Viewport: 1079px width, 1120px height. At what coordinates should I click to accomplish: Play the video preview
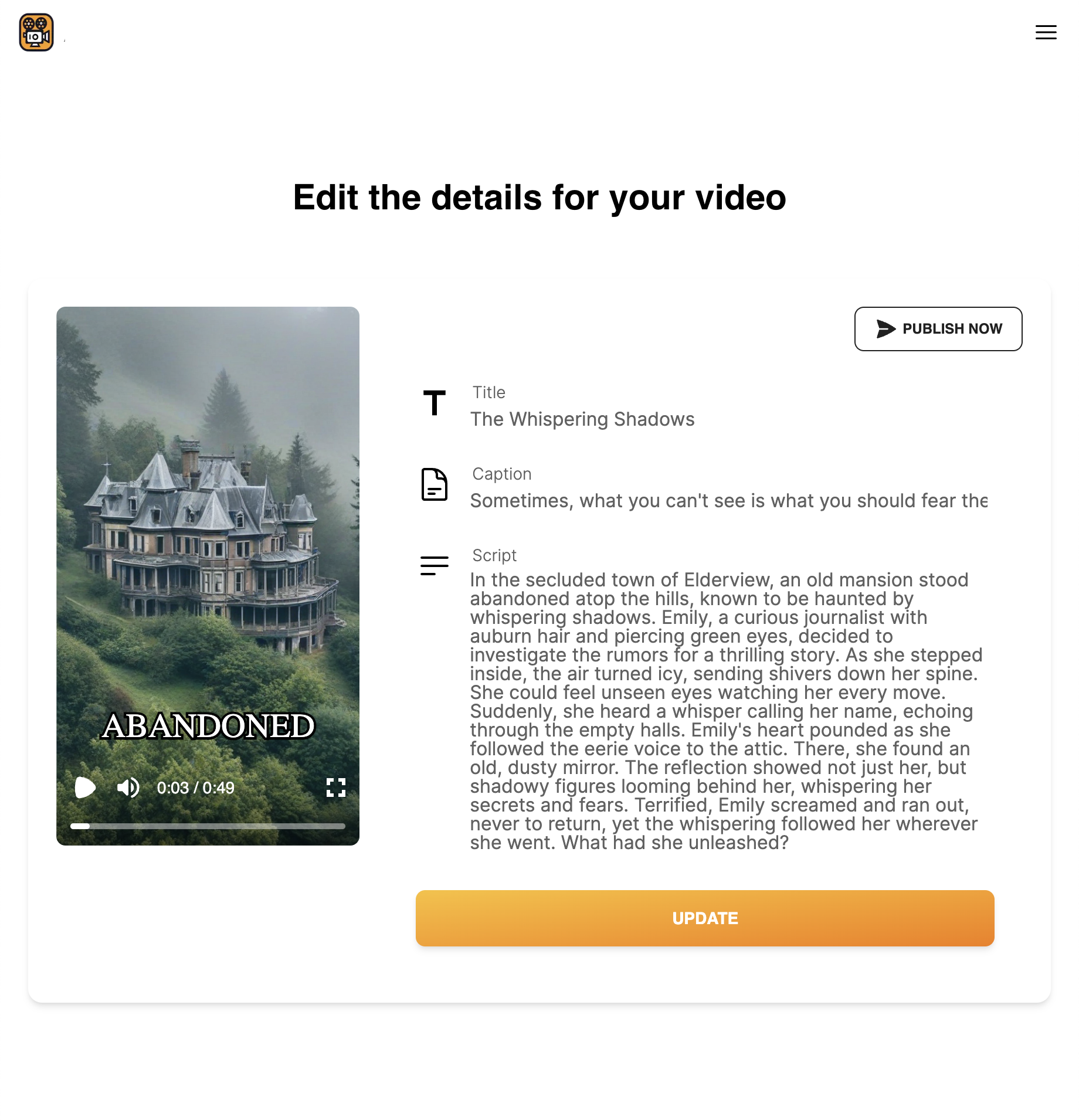[85, 788]
